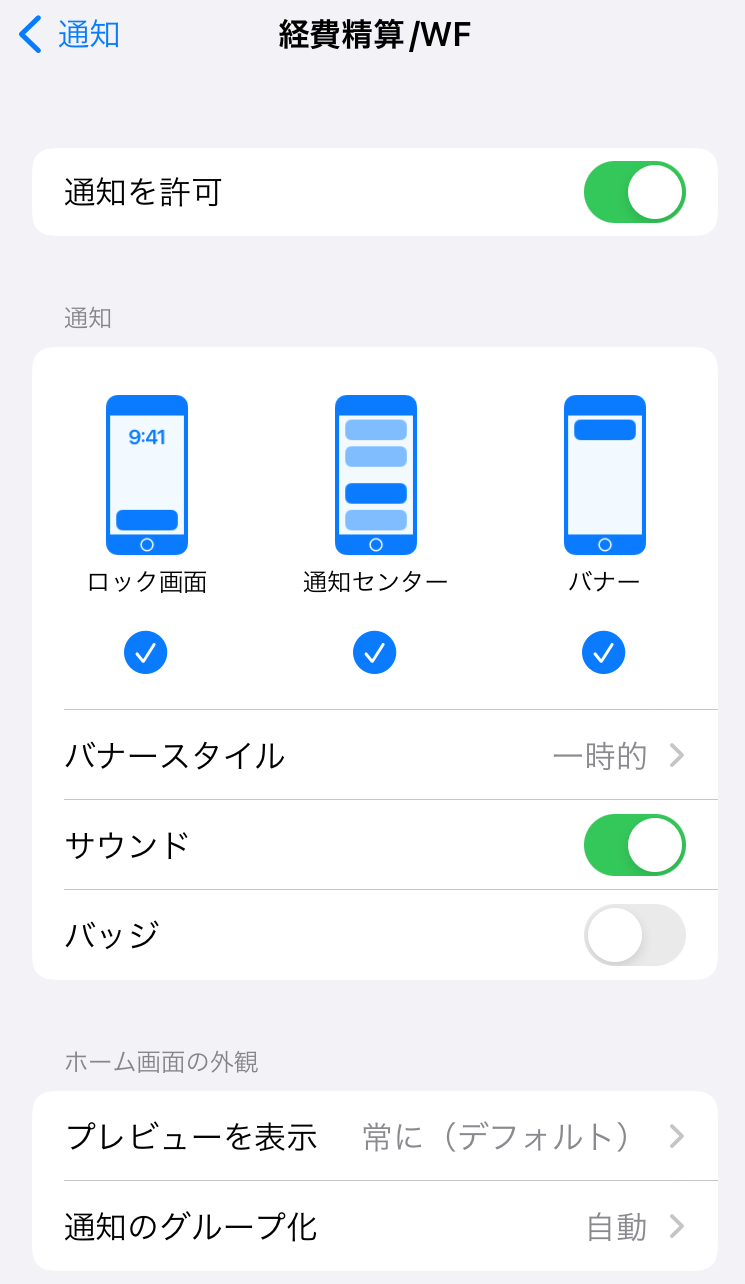Disable the サウンド toggle

pyautogui.click(x=634, y=845)
